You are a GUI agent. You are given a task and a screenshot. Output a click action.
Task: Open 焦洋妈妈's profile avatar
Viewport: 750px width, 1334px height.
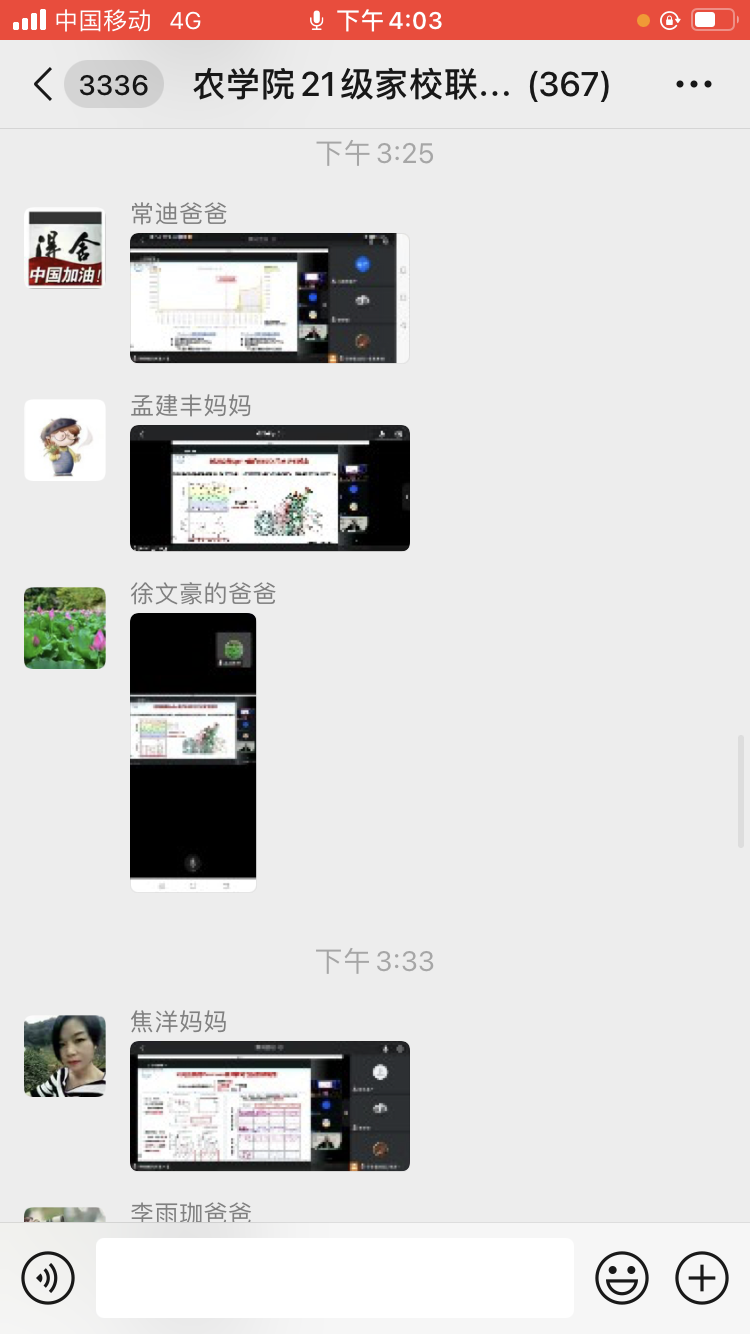65,1056
